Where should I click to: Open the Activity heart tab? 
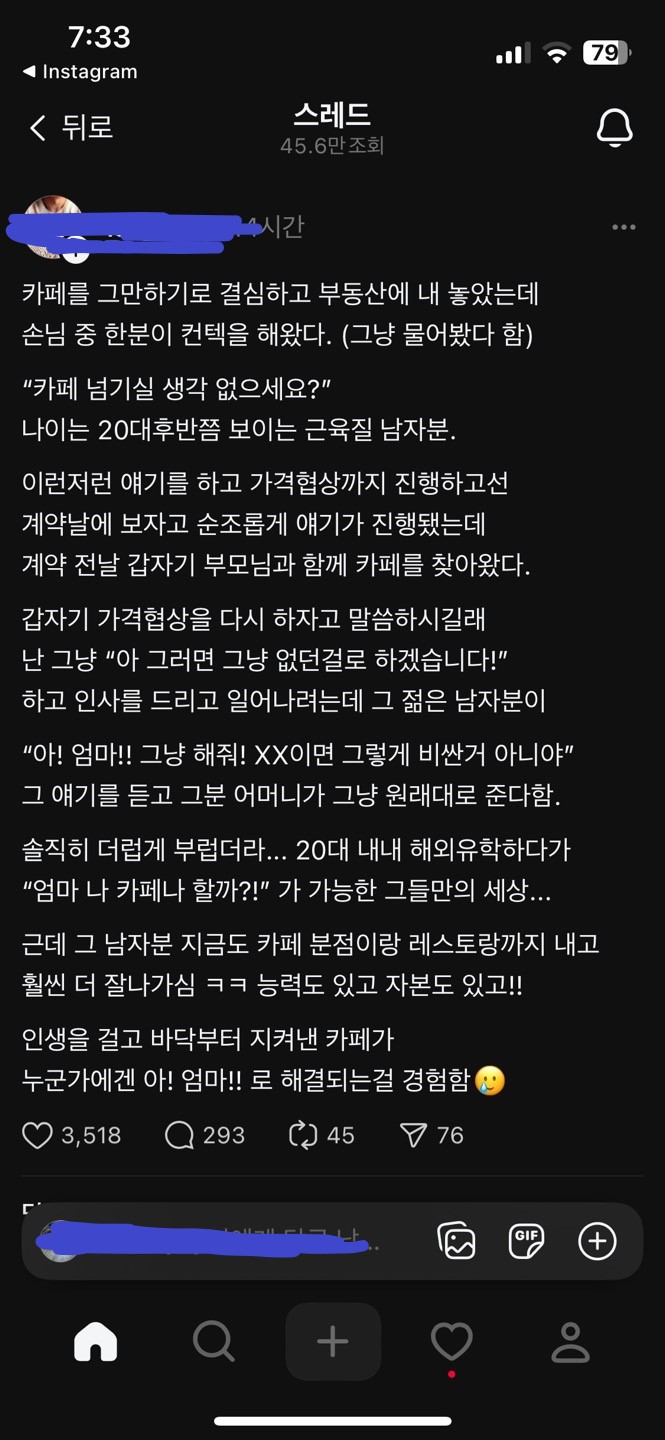(451, 1342)
